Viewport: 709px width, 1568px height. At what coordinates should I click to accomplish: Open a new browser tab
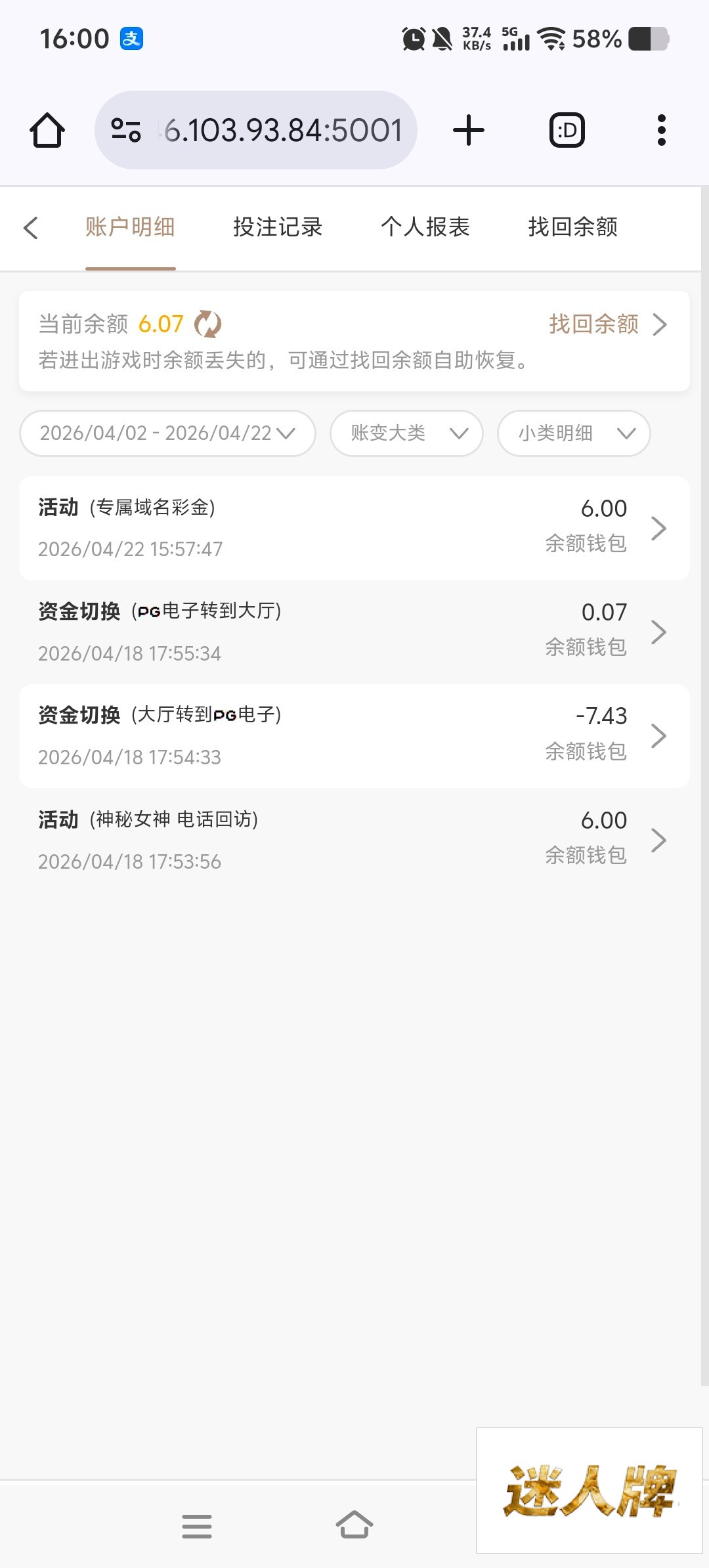[469, 130]
